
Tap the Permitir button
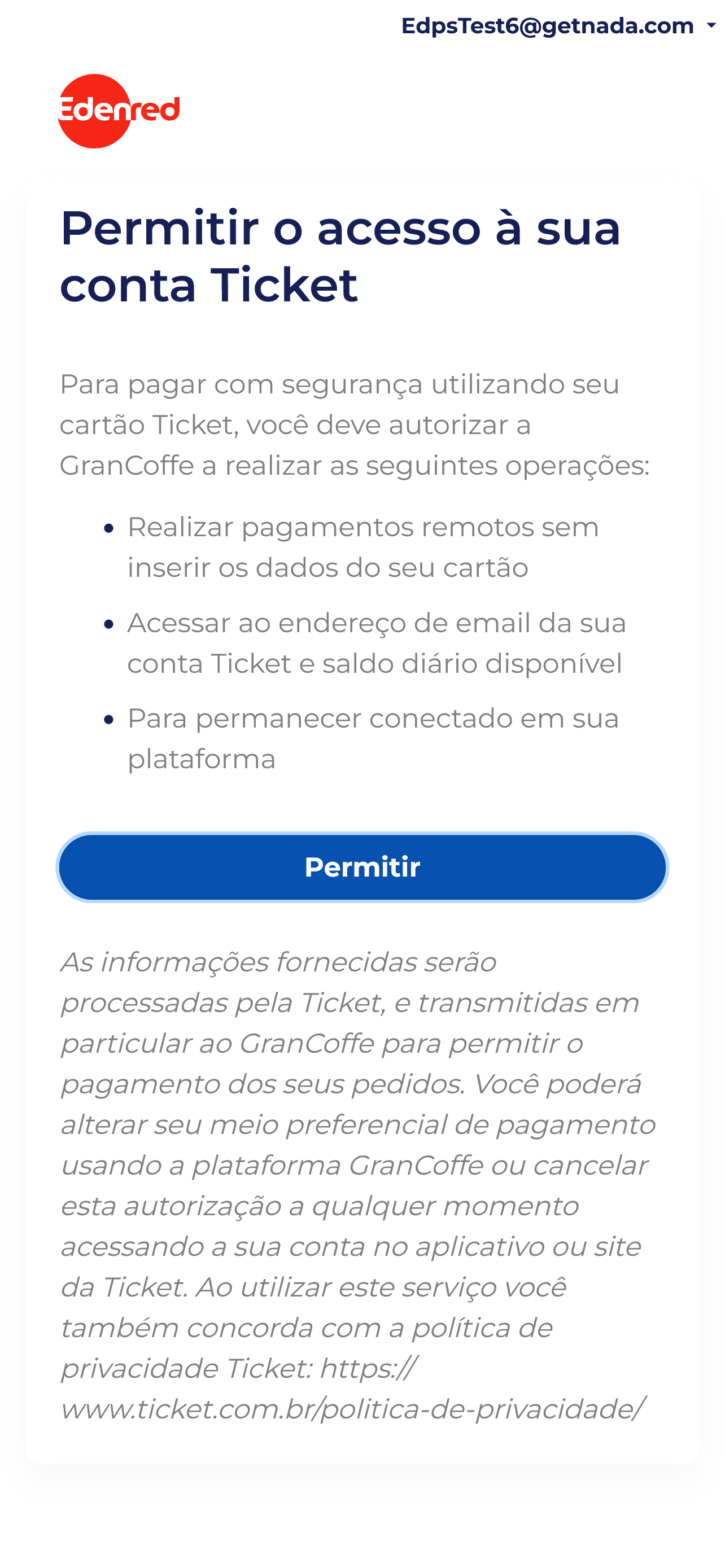(x=362, y=867)
